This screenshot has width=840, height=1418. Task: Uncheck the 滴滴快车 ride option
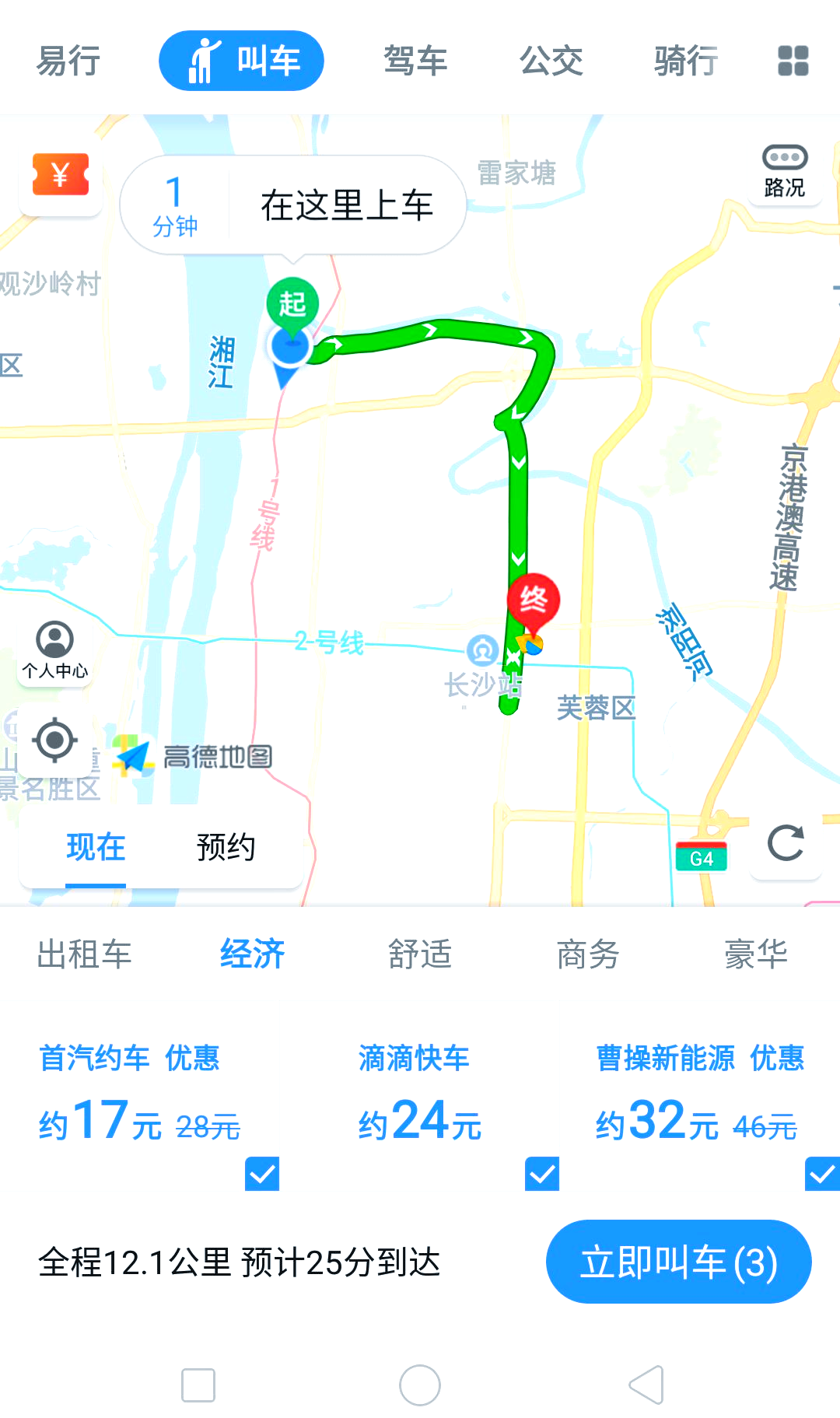click(542, 1174)
